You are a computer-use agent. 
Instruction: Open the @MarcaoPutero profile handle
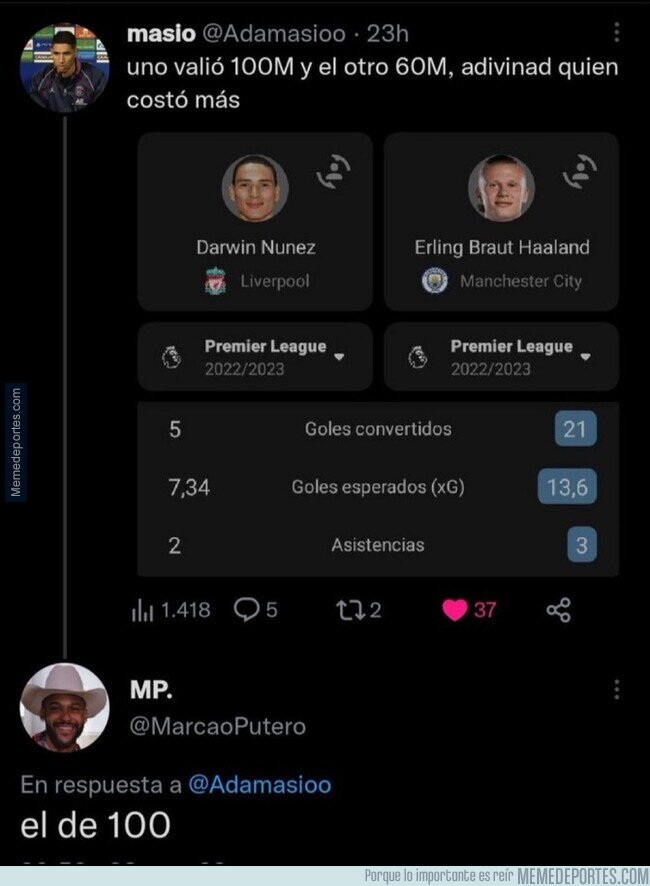(218, 726)
